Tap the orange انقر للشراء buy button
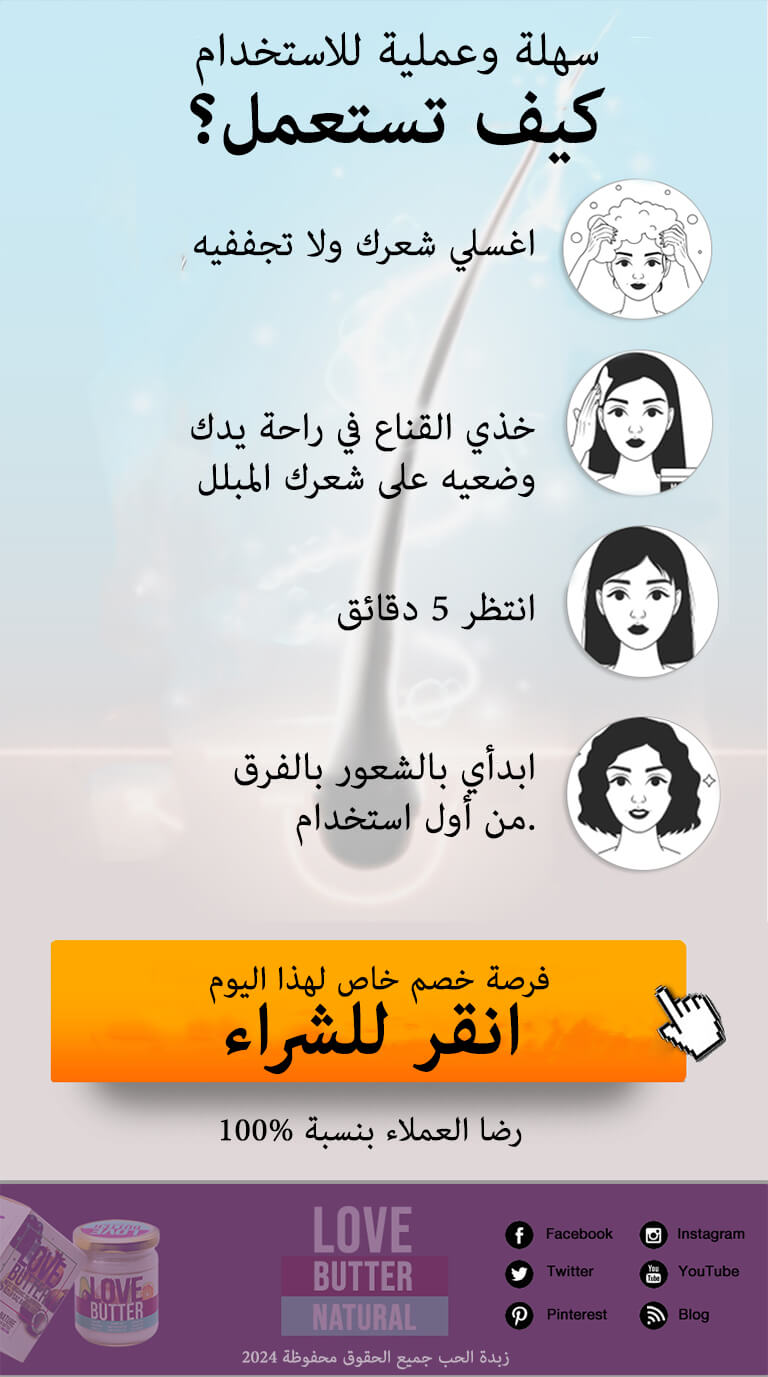The width and height of the screenshot is (768, 1377). coord(368,1011)
